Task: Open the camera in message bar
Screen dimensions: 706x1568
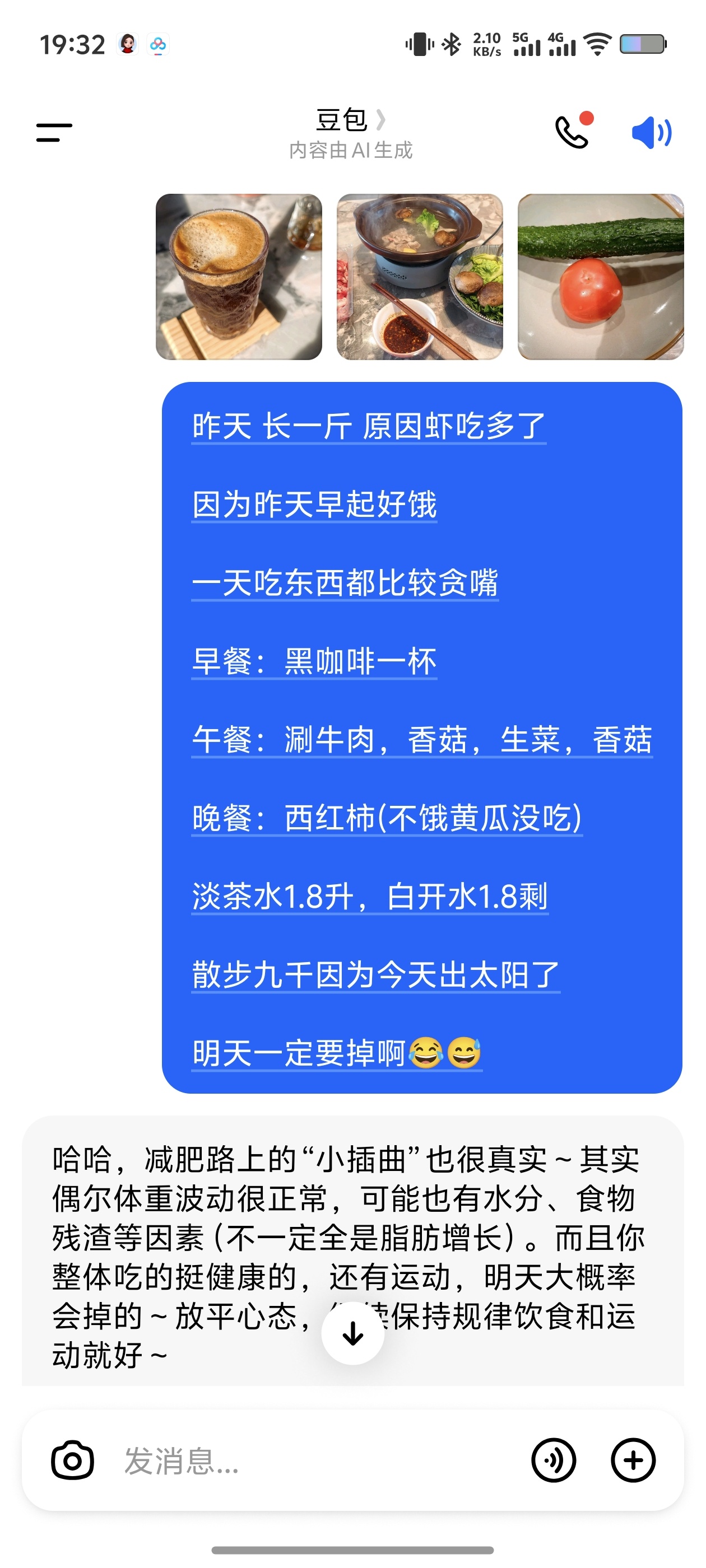Action: point(72,1460)
